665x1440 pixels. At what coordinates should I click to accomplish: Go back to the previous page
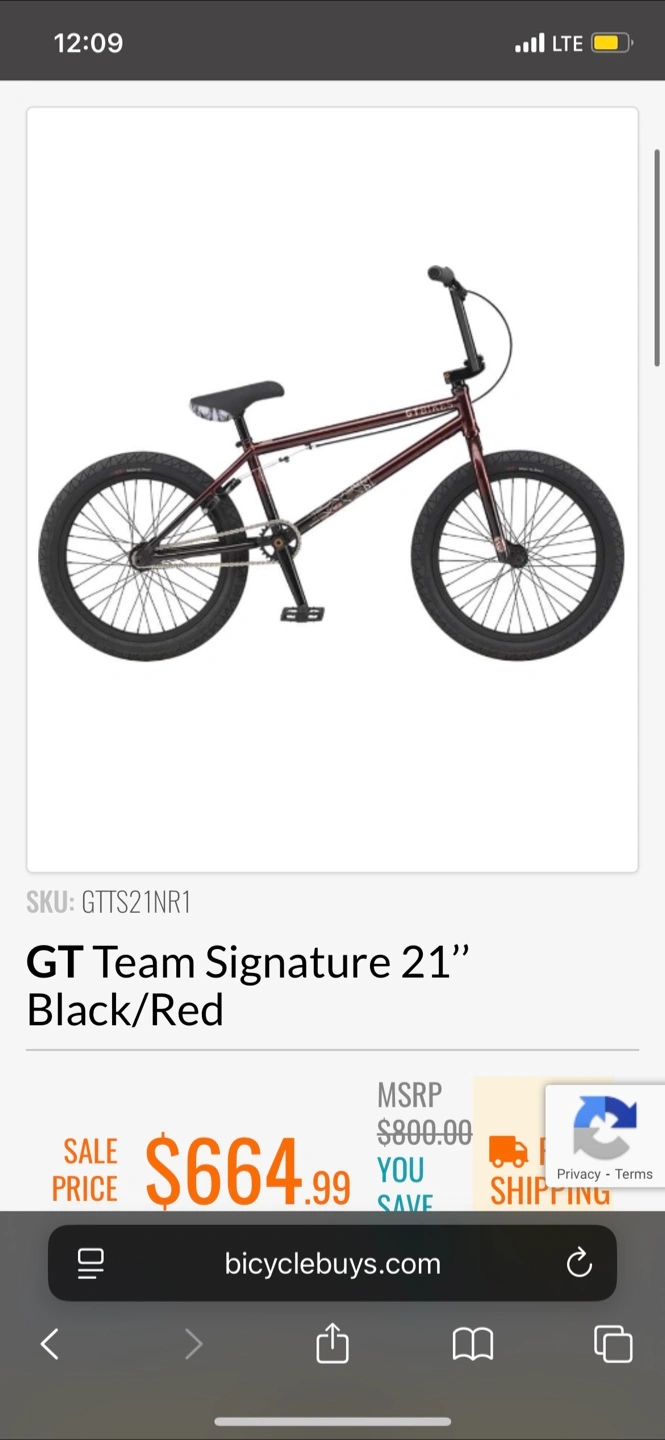50,1344
